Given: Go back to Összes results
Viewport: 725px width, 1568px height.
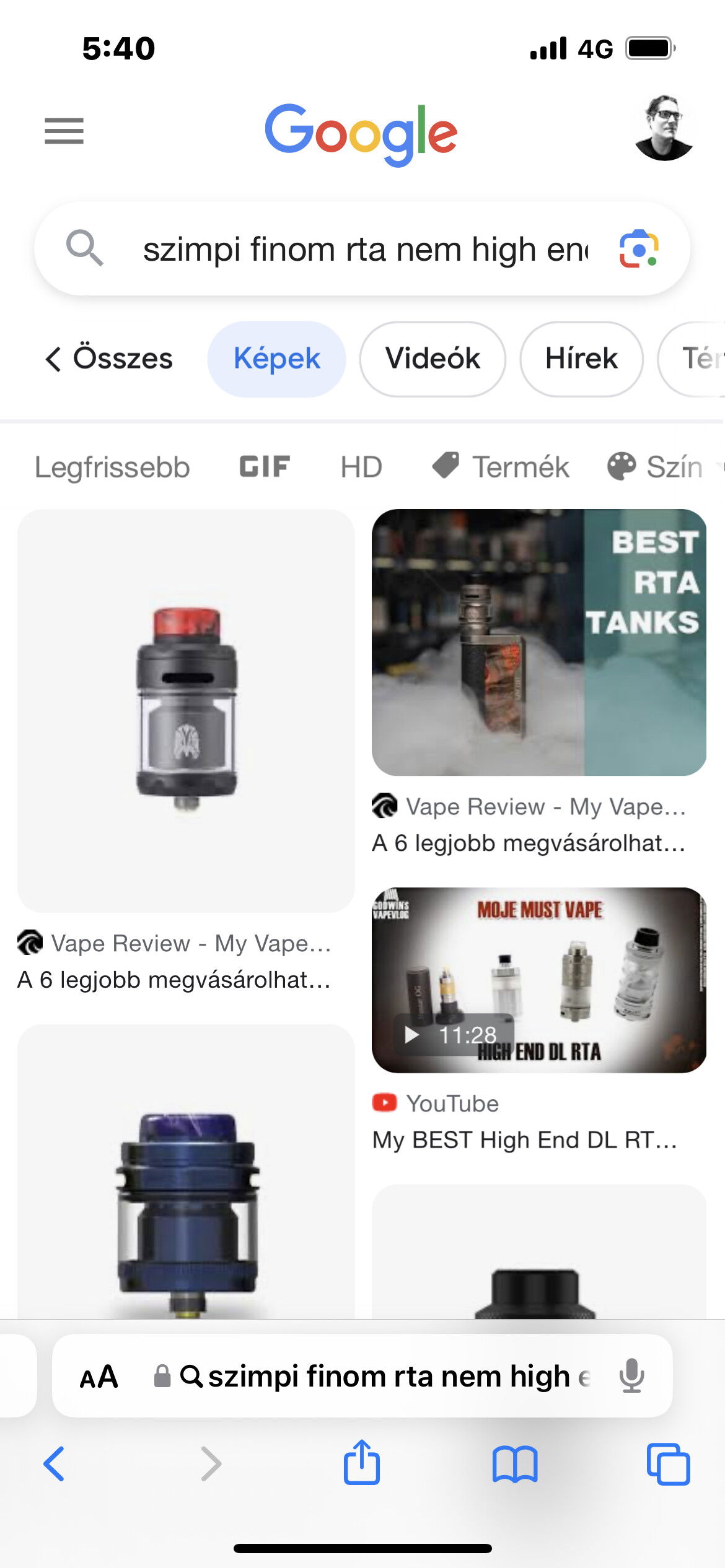Looking at the screenshot, I should [109, 359].
